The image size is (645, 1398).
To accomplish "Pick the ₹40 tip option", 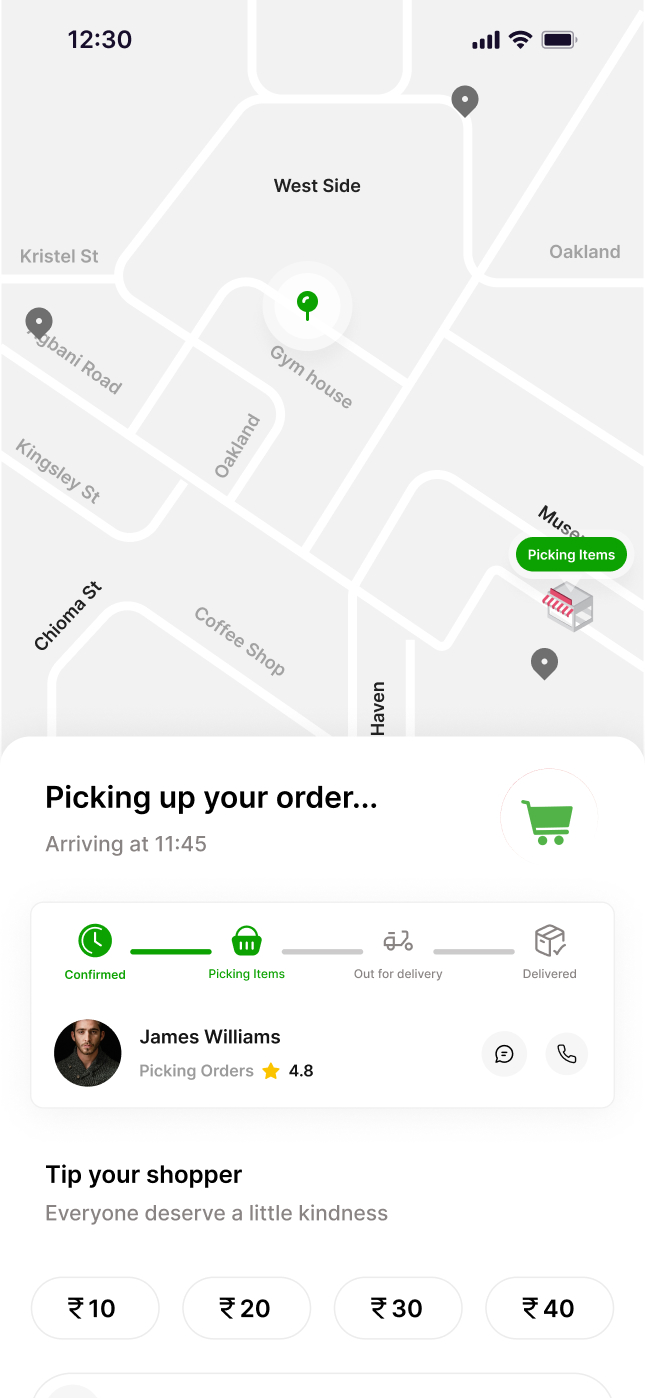I will pyautogui.click(x=549, y=1308).
